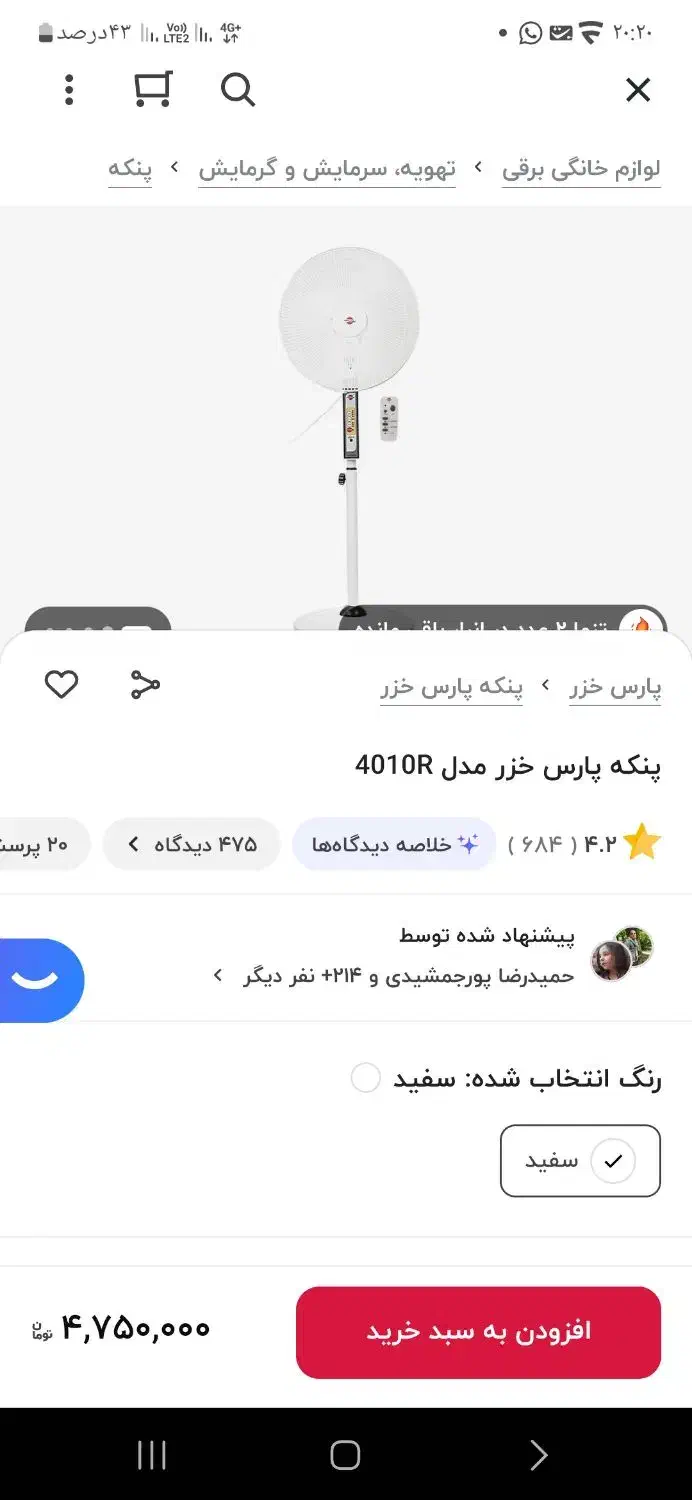Open the shopping cart icon
692x1500 pixels.
coord(152,90)
